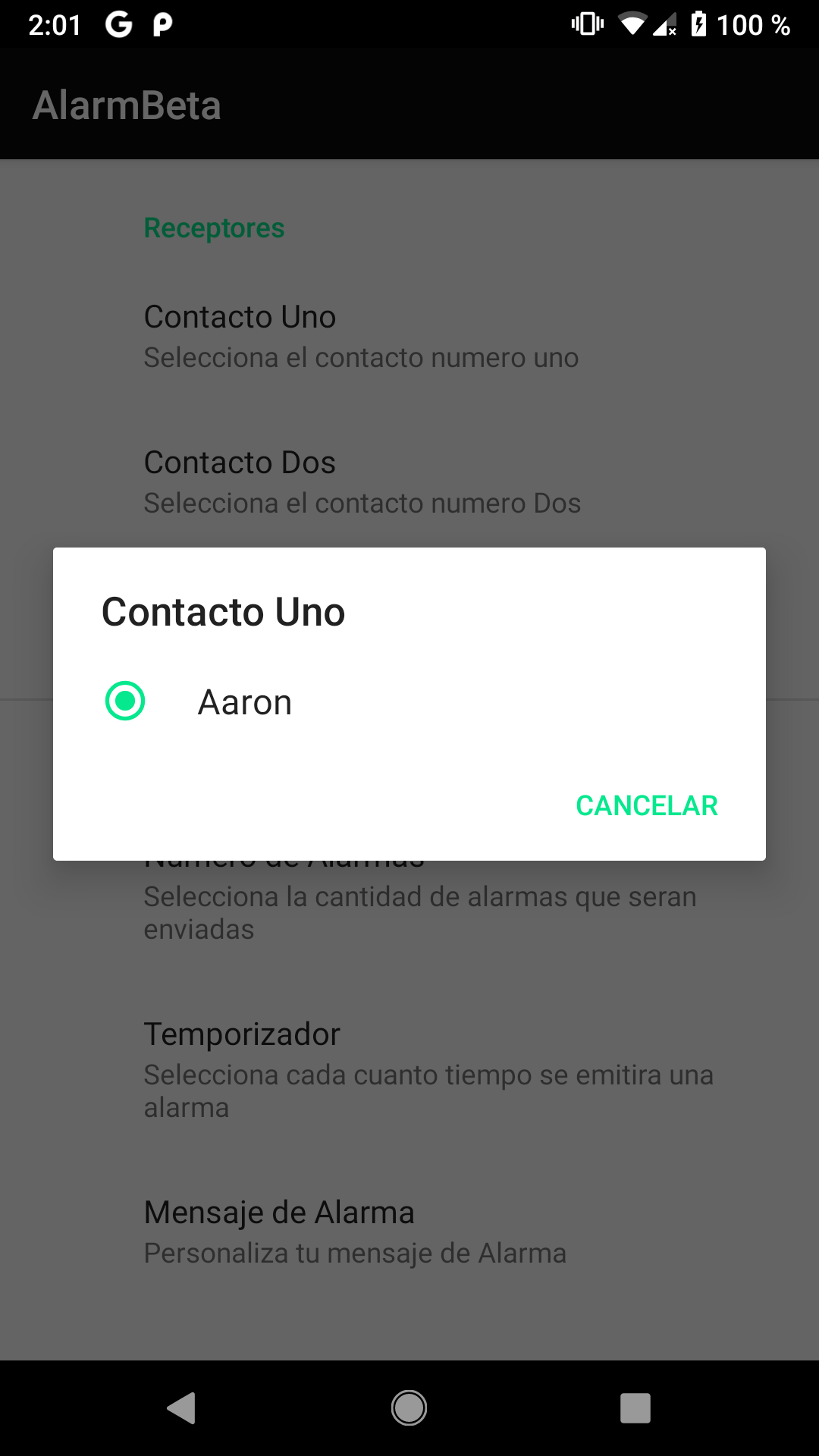Go back using the navigation bar

click(x=182, y=1408)
